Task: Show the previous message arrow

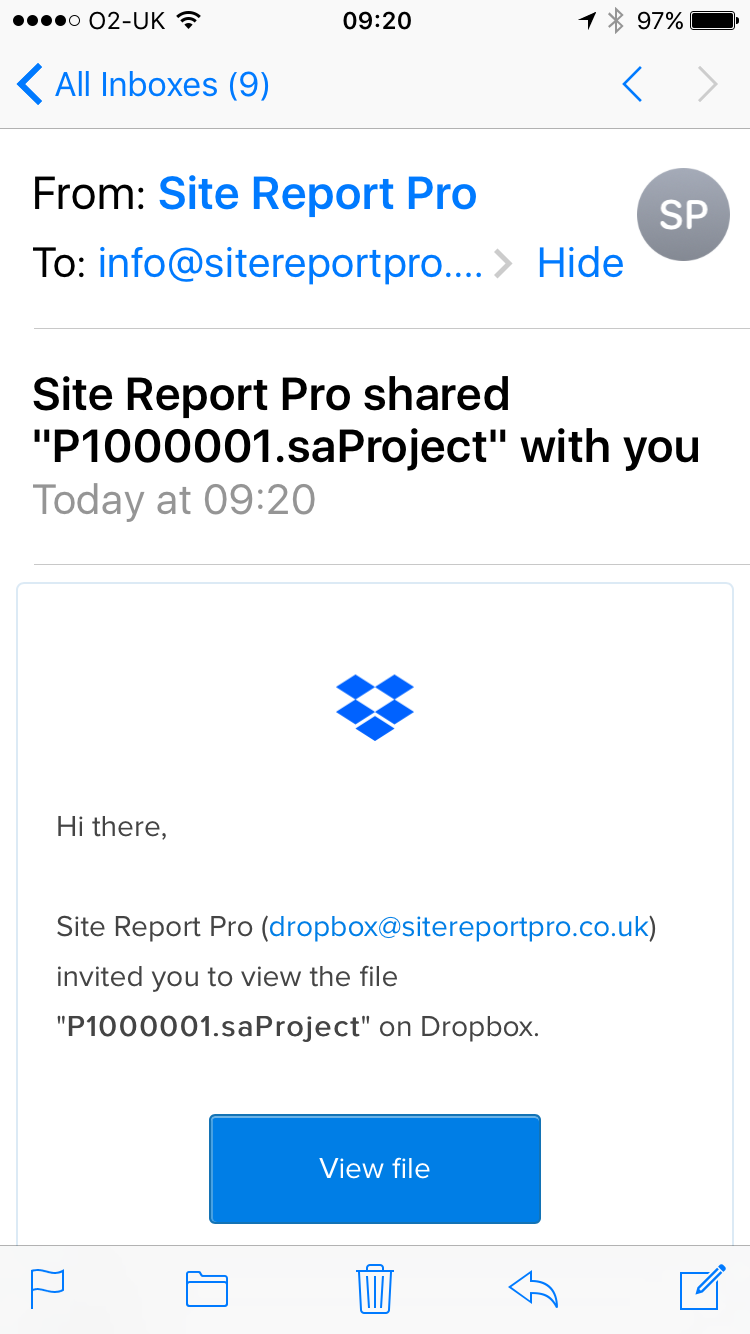Action: click(632, 85)
